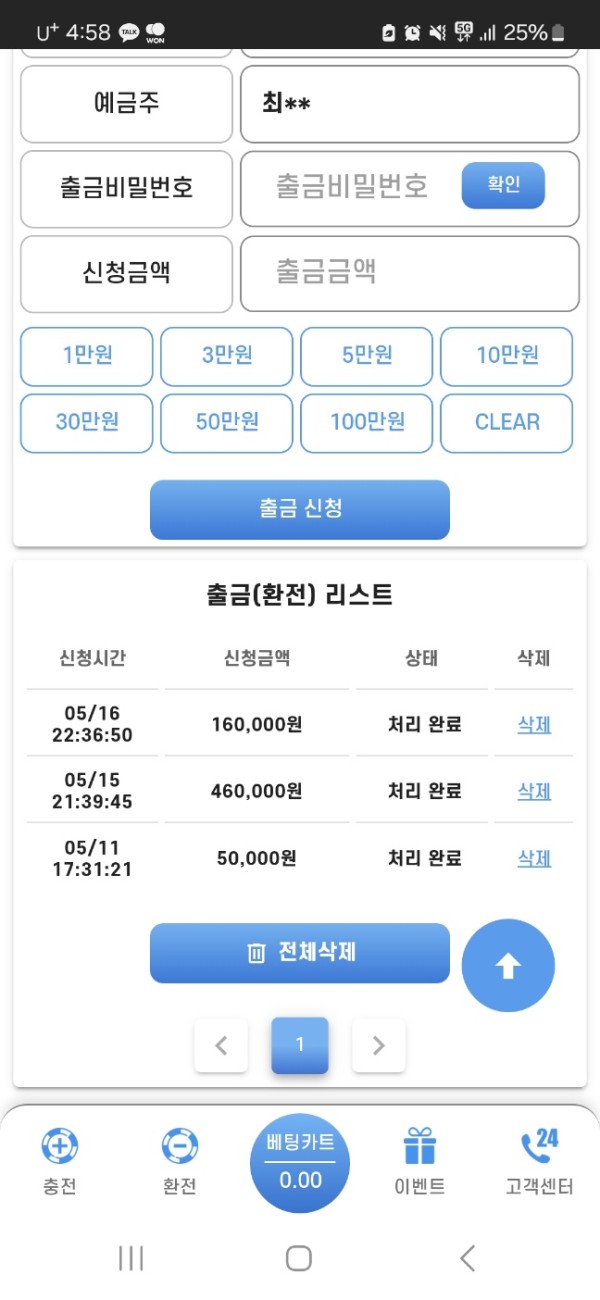
Task: Select the 1만원 amount chip
Action: tap(87, 356)
